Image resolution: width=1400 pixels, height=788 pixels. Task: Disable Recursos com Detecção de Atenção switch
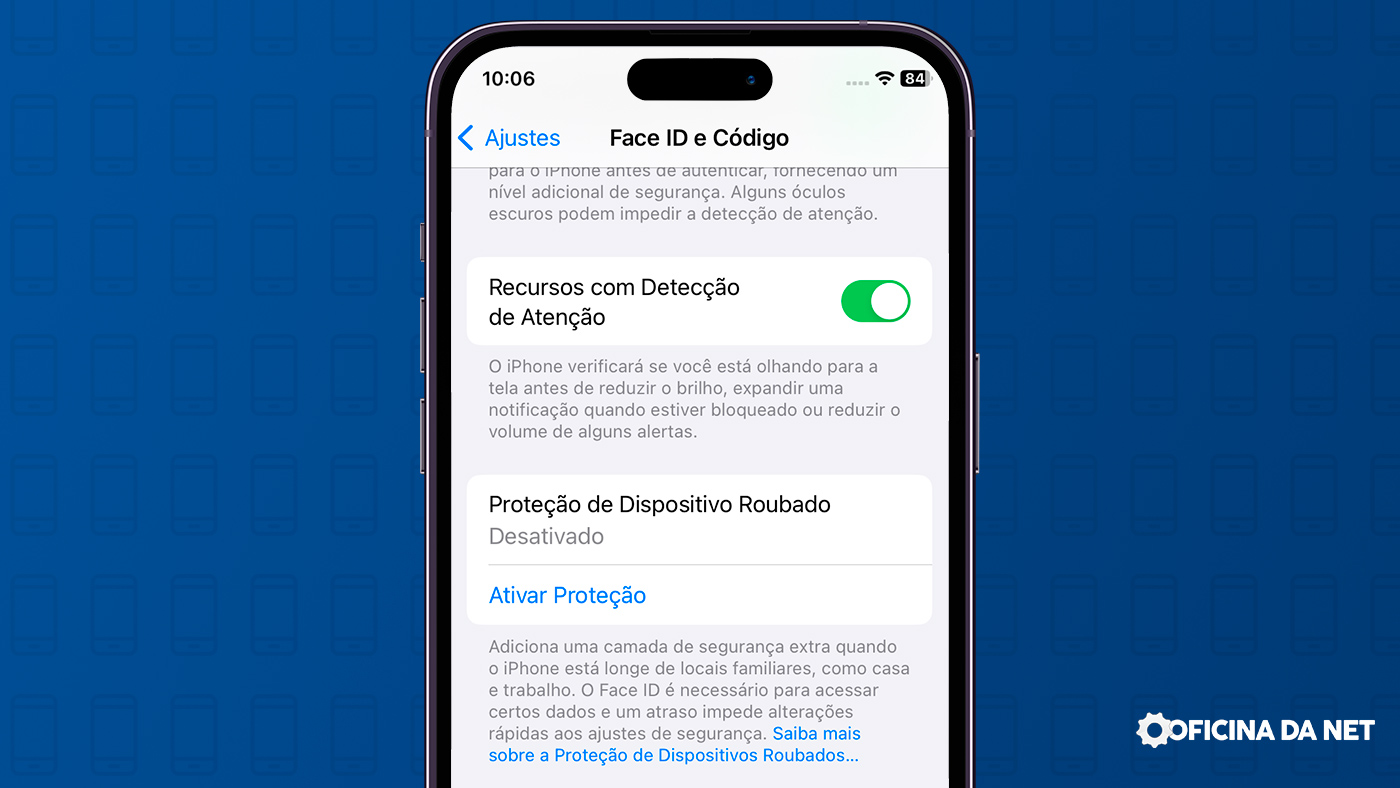click(875, 301)
